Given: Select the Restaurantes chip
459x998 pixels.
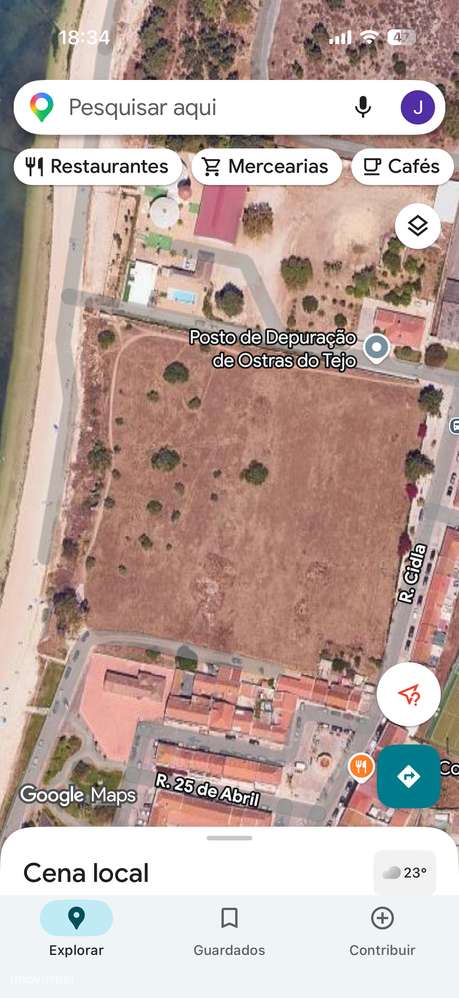Looking at the screenshot, I should [x=98, y=167].
